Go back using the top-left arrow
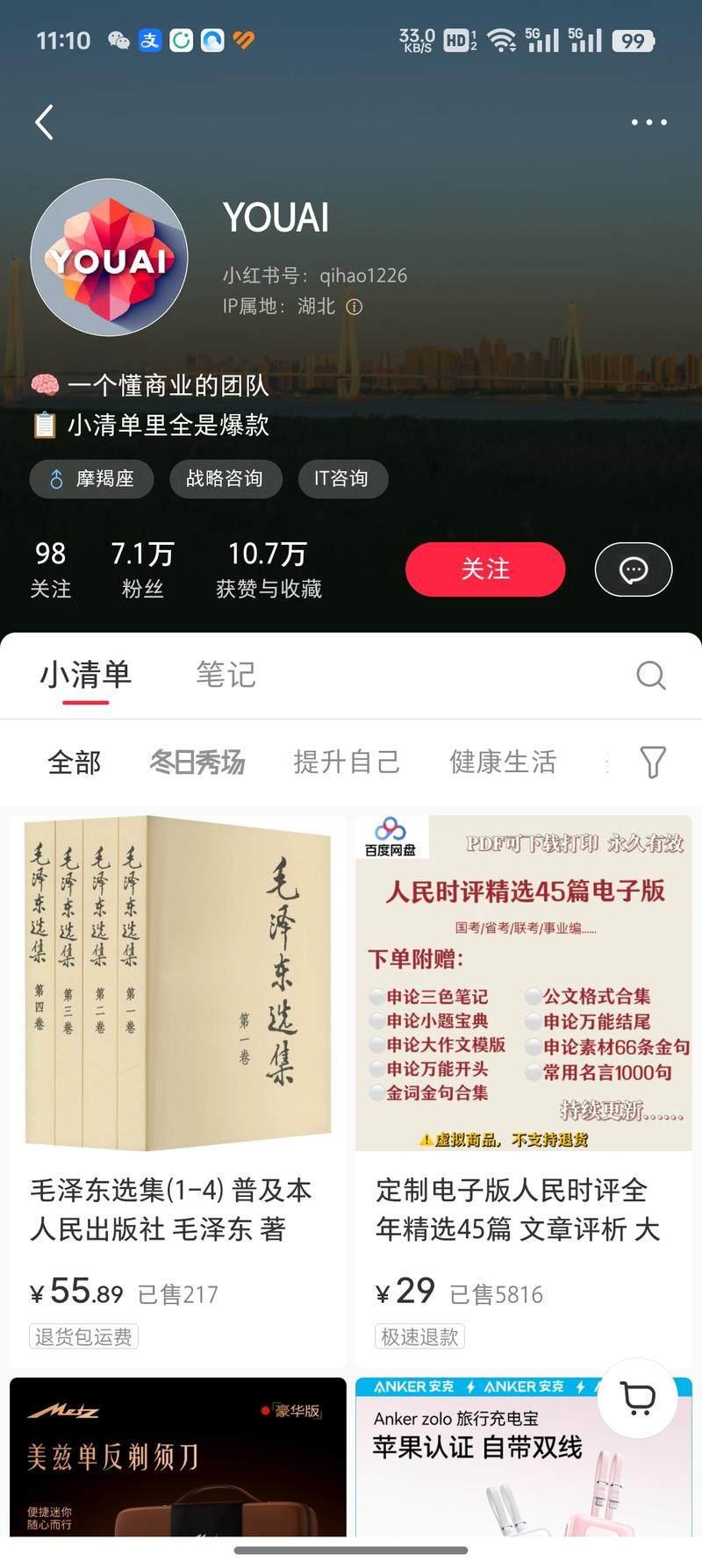The image size is (702, 1568). click(44, 122)
